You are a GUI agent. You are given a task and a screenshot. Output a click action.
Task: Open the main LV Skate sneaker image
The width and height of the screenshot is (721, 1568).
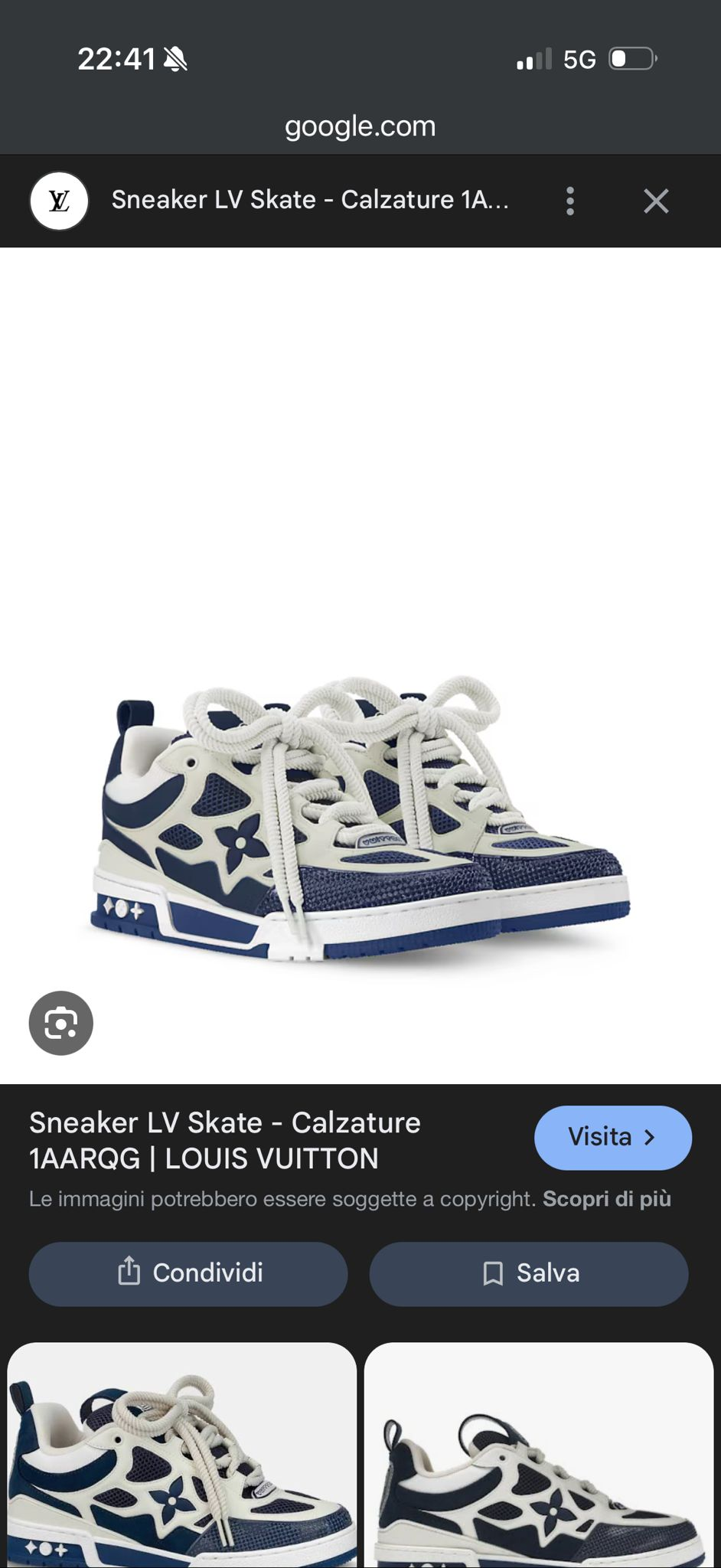point(360,819)
